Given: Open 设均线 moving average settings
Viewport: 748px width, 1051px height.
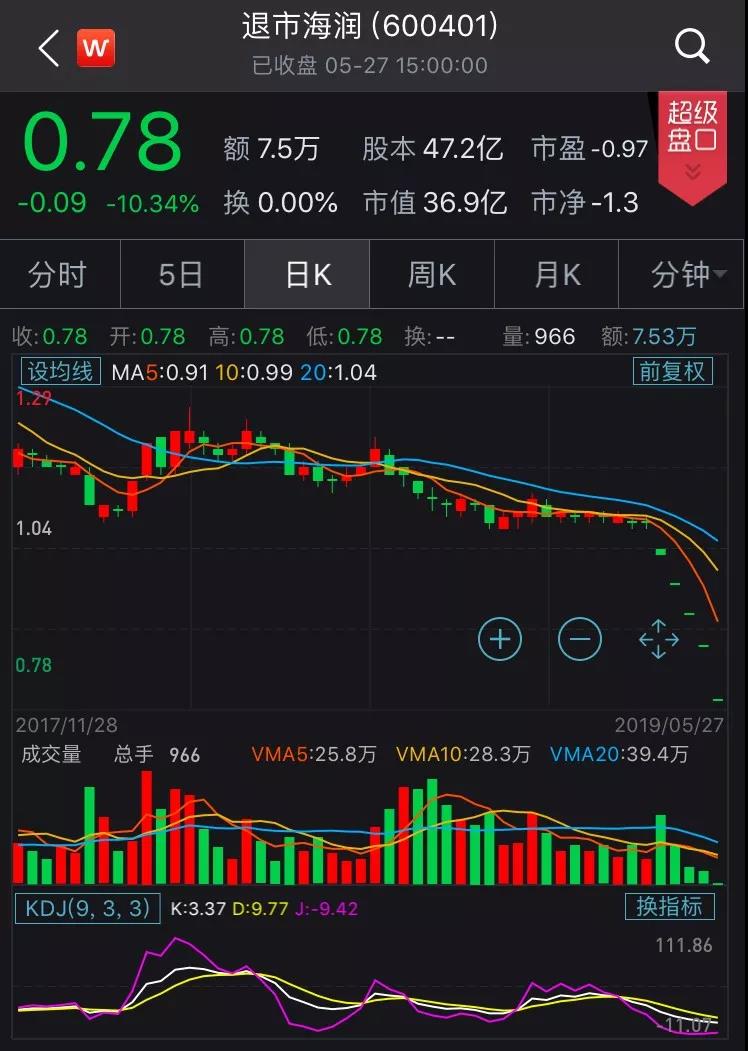Looking at the screenshot, I should [x=60, y=372].
